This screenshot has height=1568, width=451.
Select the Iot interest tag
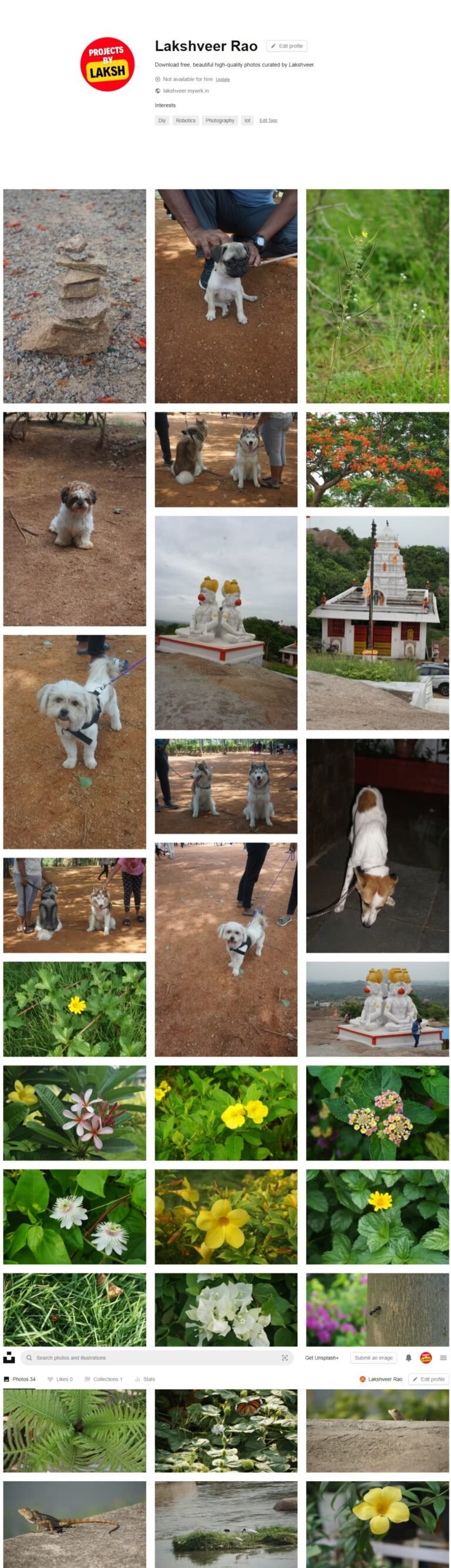tap(247, 120)
